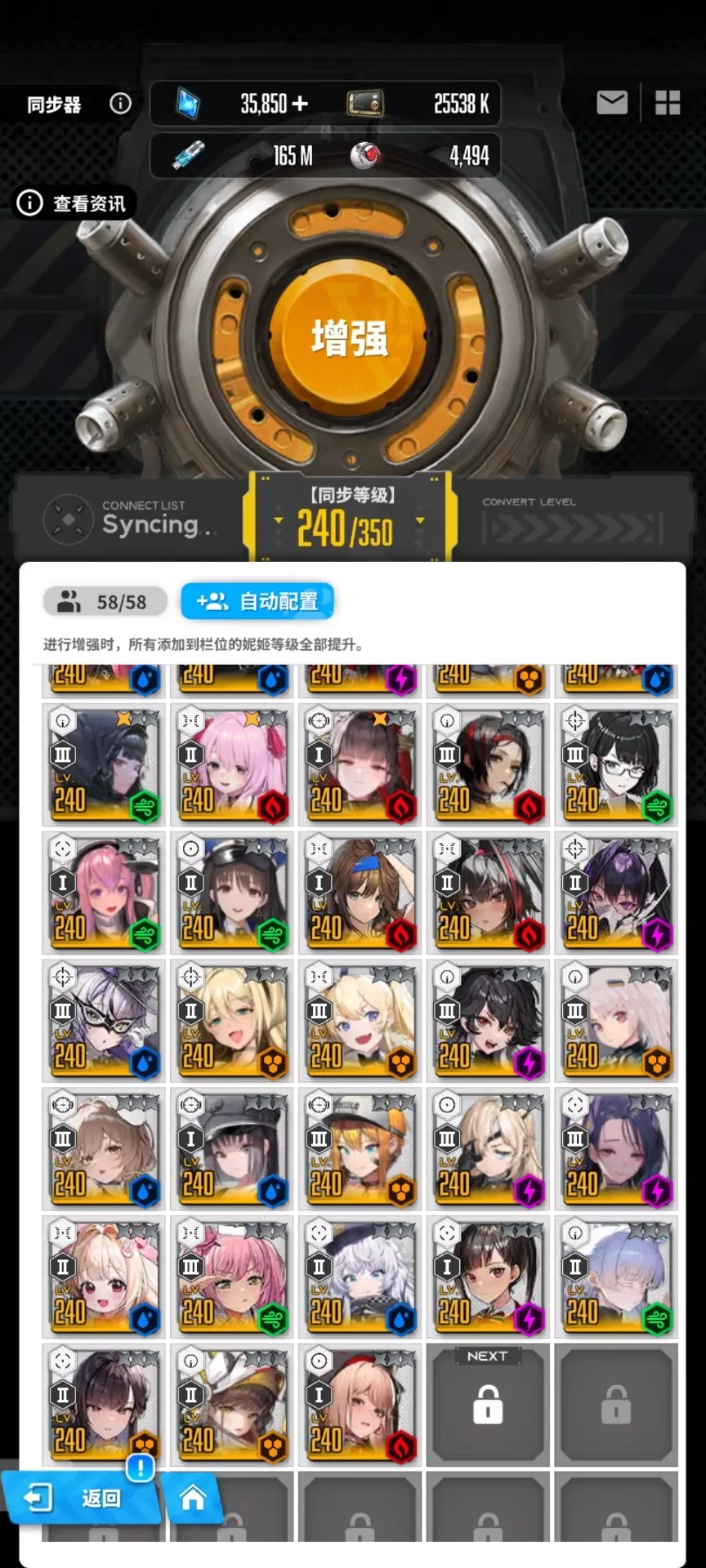Open the Syncing connect list

pyautogui.click(x=131, y=519)
